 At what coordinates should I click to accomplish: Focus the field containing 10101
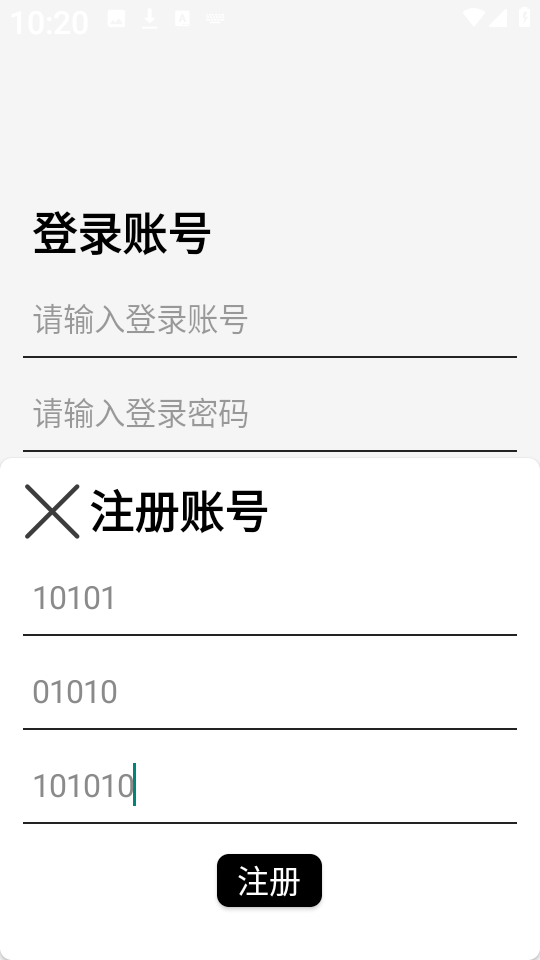click(270, 598)
